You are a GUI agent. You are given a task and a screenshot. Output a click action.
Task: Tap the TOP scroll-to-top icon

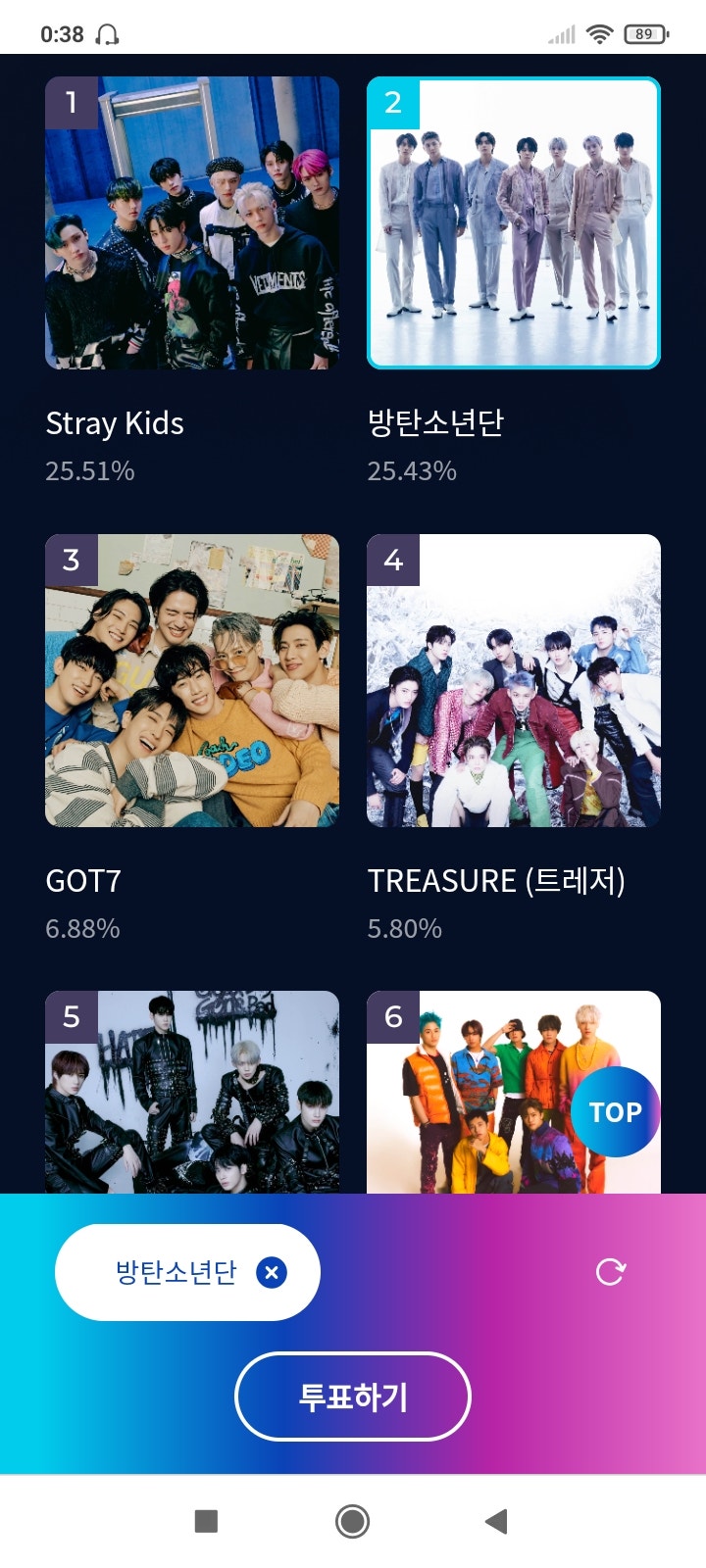(x=614, y=1111)
